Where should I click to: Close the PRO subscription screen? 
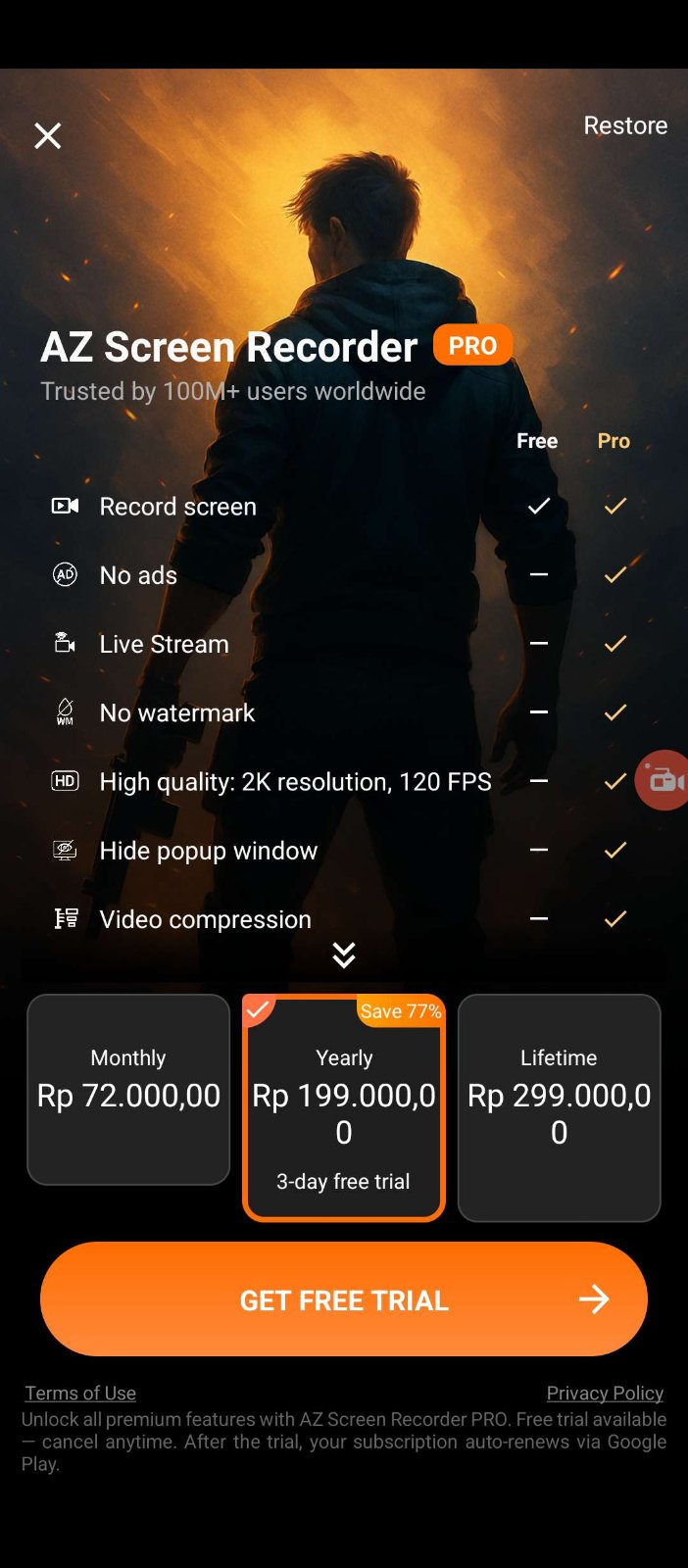[48, 135]
